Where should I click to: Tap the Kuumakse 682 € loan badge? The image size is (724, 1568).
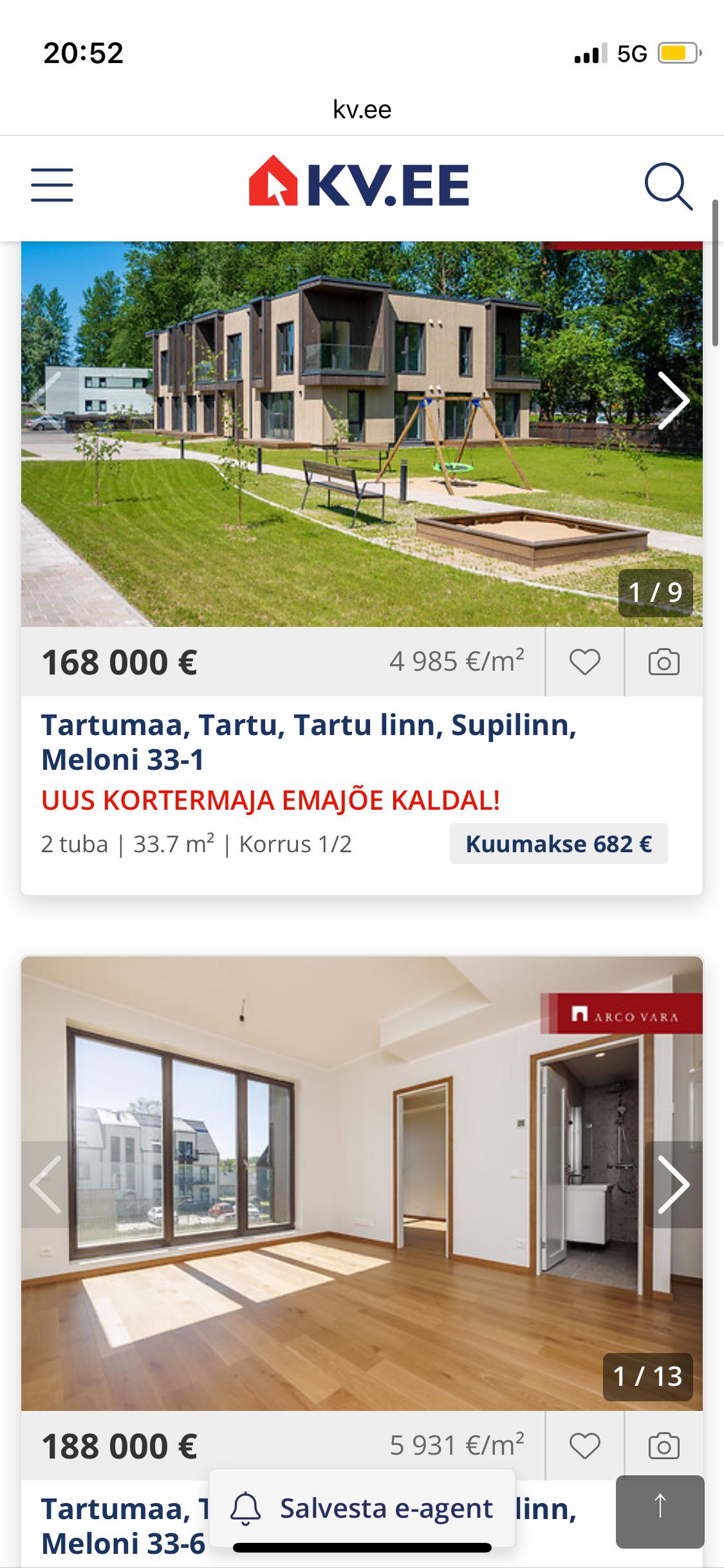tap(559, 843)
